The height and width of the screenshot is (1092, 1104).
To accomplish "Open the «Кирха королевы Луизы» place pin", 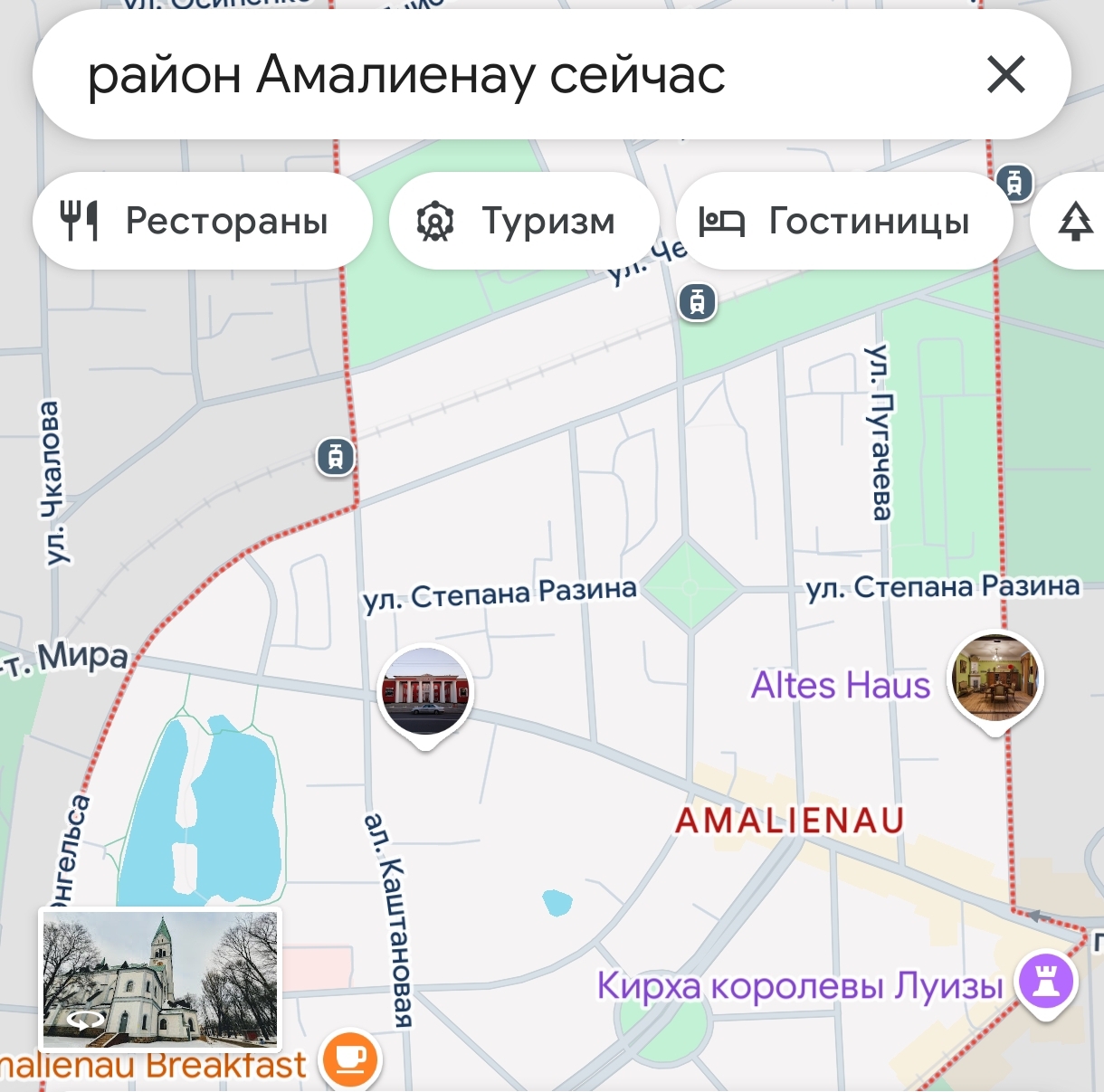I will tap(1046, 982).
